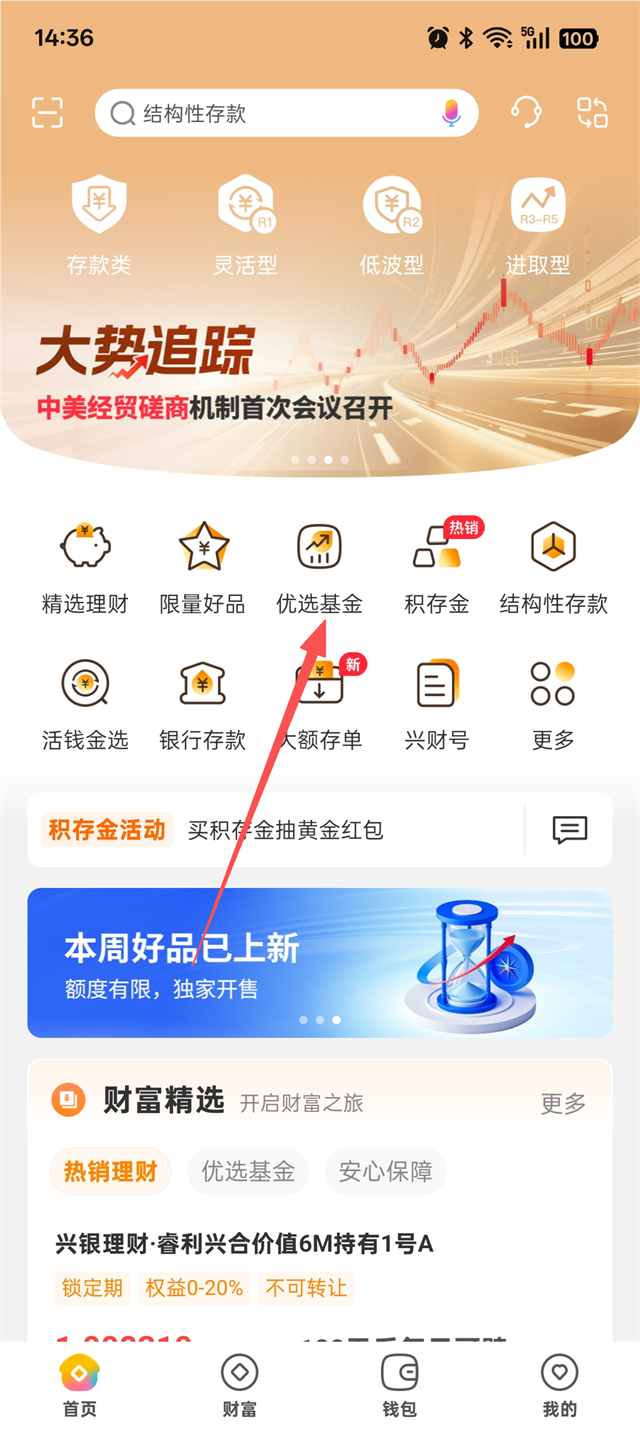The height and width of the screenshot is (1430, 640).
Task: Select 安心保障 chip
Action: [385, 1172]
